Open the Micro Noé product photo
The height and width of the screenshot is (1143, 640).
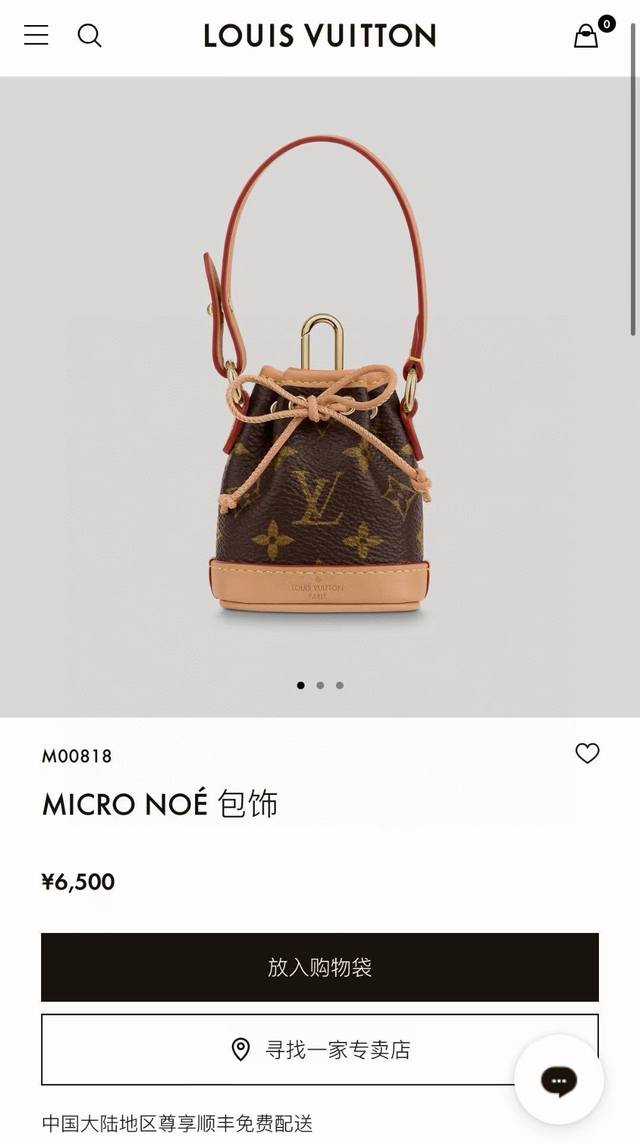[320, 400]
